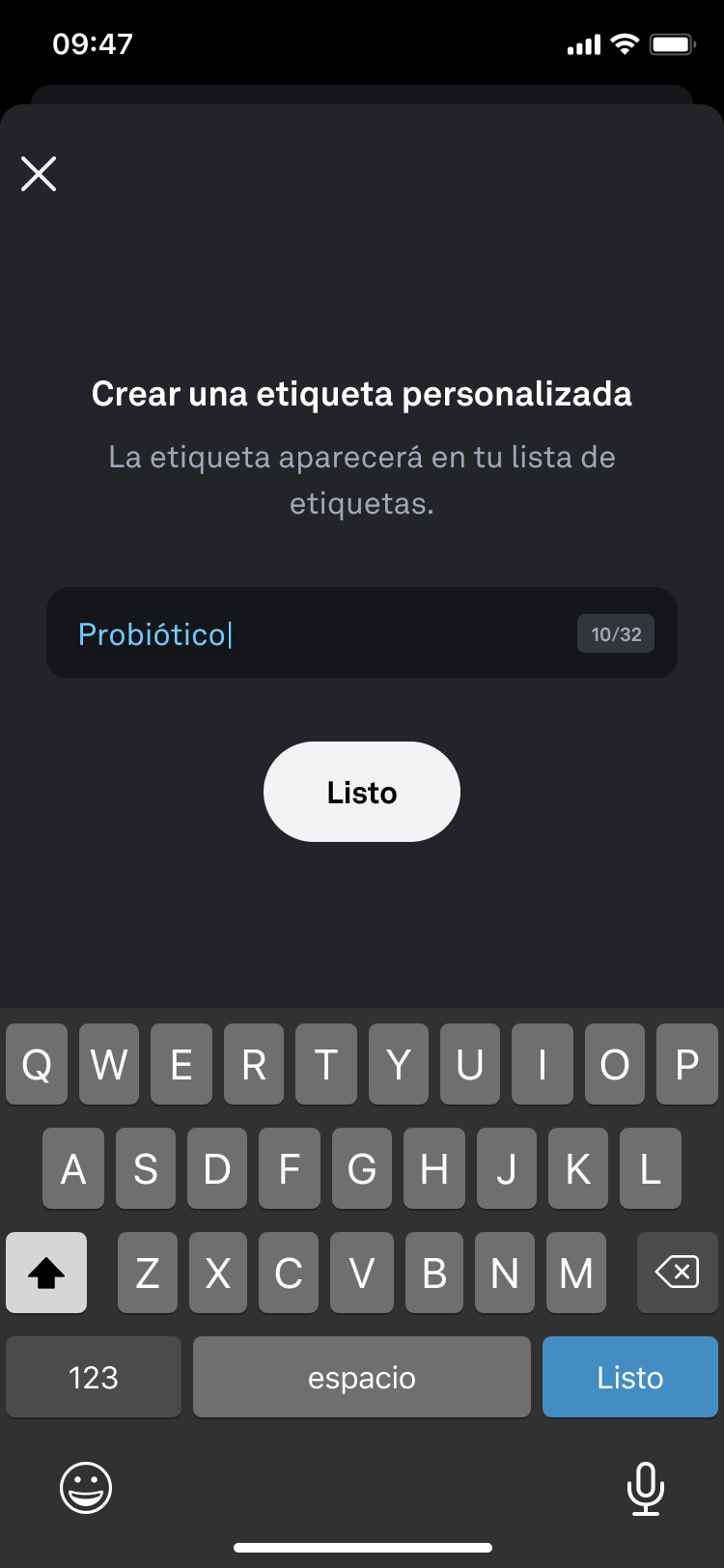Hit the blue Listo key on keyboard
This screenshot has width=724, height=1568.
point(629,1377)
